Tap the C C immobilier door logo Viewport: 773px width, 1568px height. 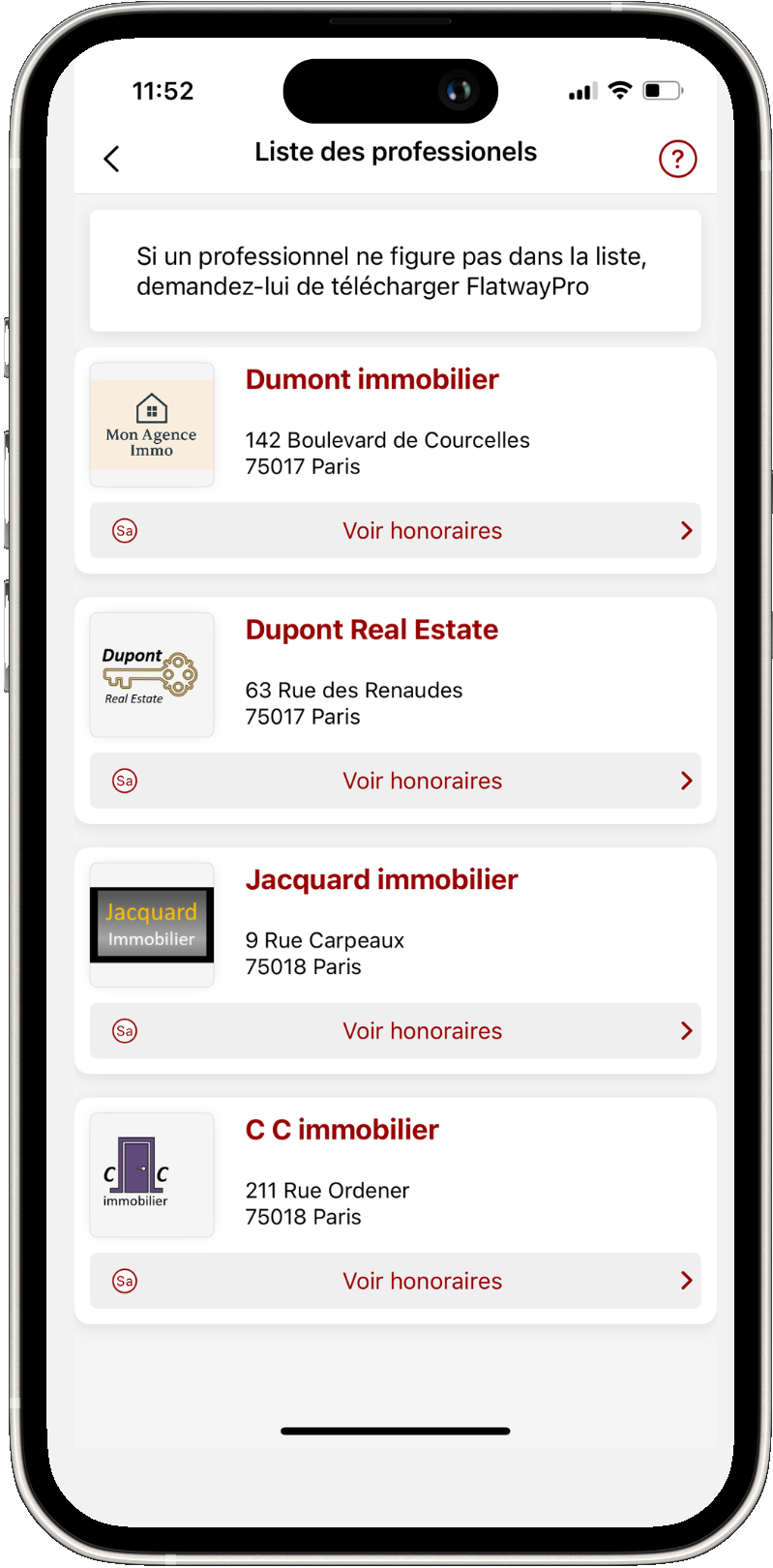(x=152, y=1173)
